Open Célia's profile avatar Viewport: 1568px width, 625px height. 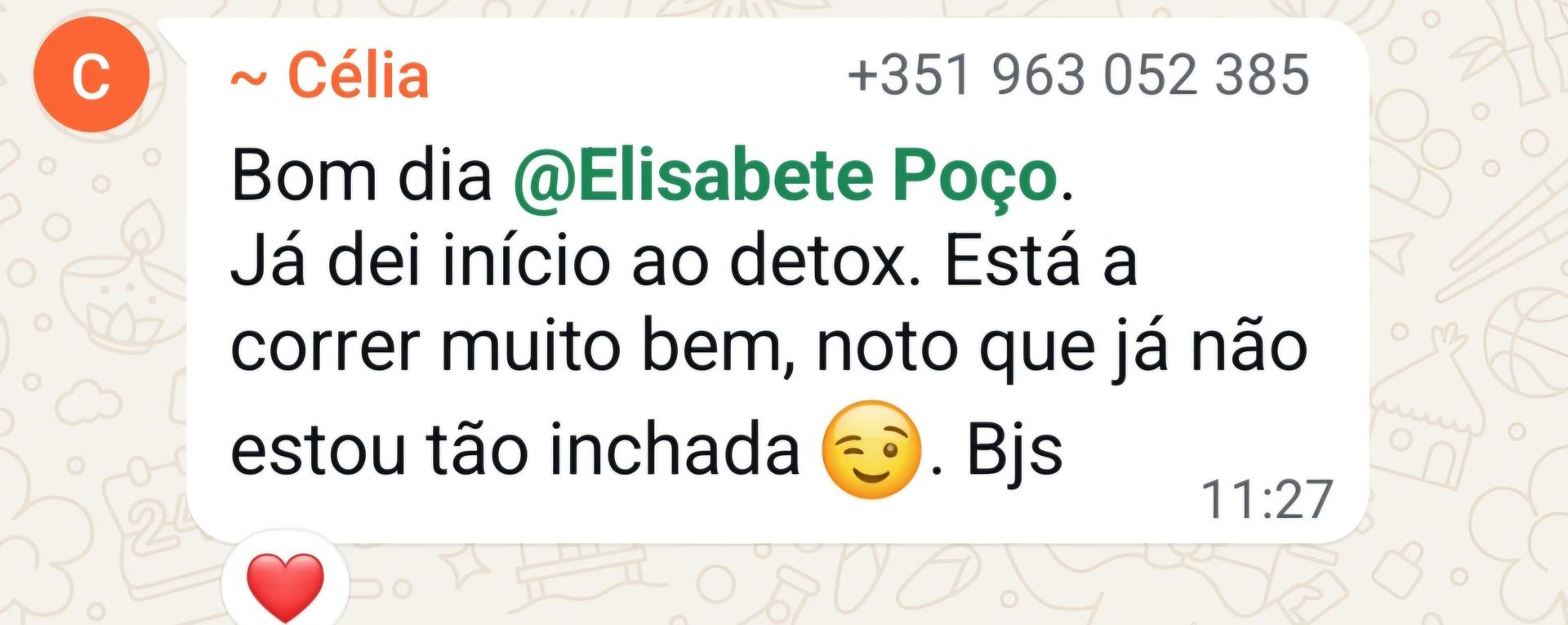[91, 75]
